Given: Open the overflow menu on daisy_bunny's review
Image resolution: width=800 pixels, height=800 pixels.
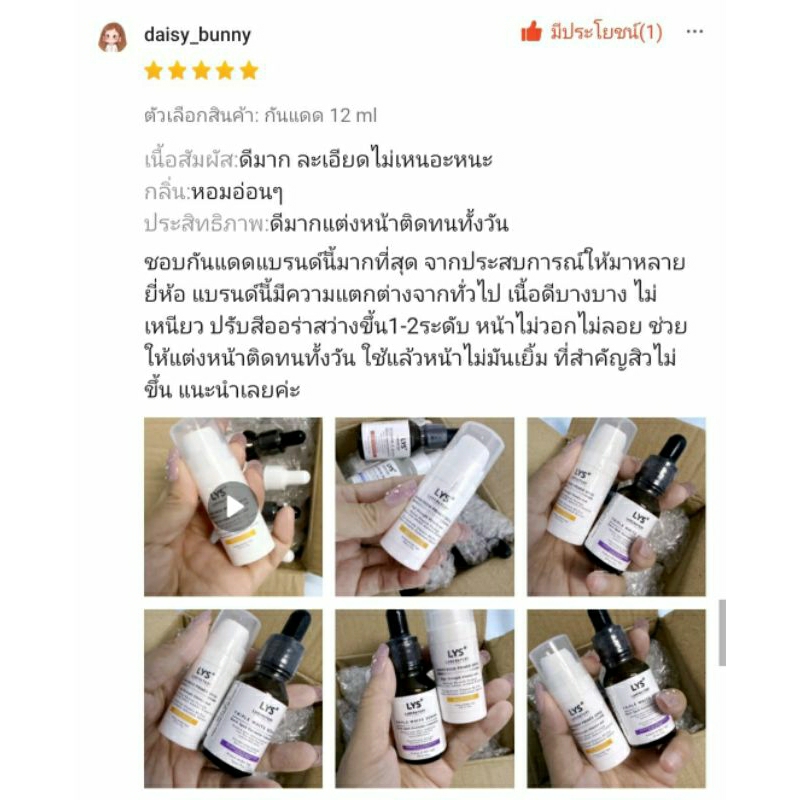Looking at the screenshot, I should (x=694, y=32).
